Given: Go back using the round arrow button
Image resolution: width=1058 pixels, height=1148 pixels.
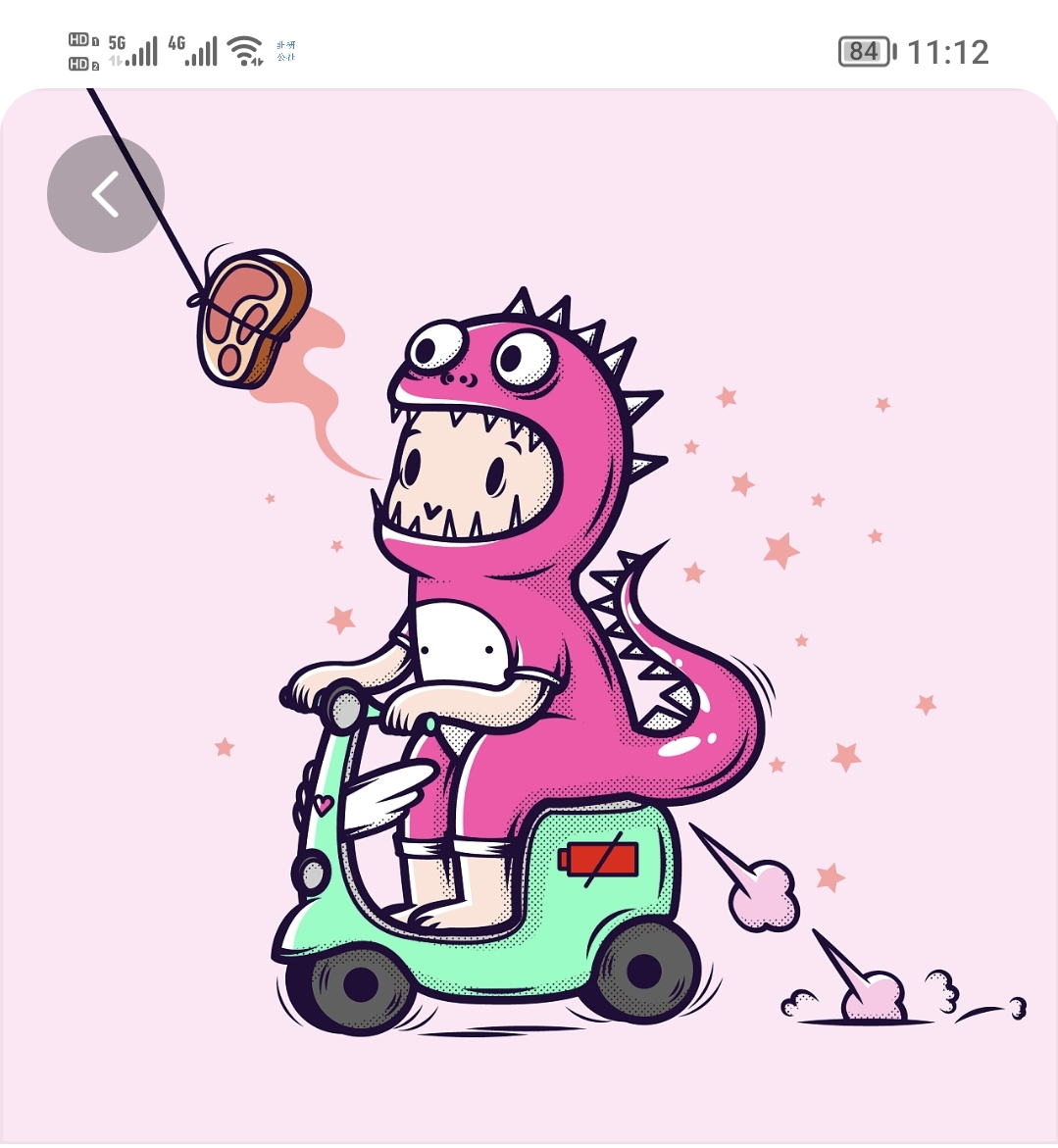Looking at the screenshot, I should (x=106, y=194).
